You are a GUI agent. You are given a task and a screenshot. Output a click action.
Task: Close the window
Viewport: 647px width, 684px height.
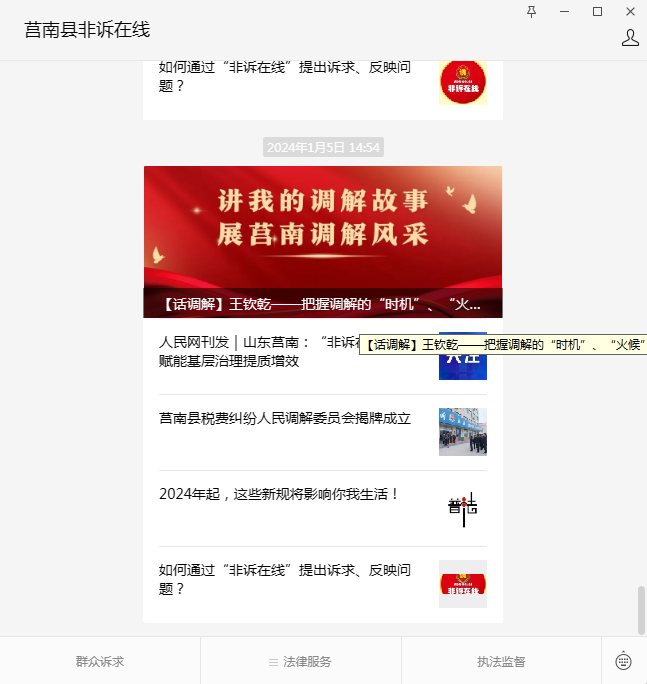click(630, 11)
